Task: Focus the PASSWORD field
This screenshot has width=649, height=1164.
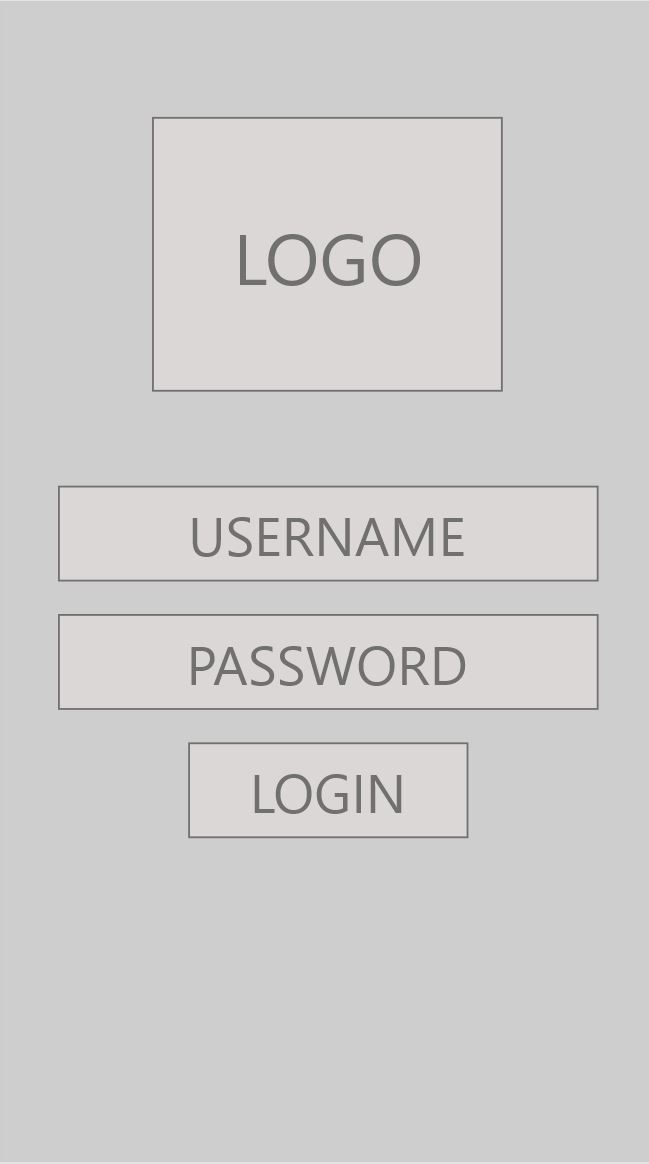Action: tap(328, 662)
